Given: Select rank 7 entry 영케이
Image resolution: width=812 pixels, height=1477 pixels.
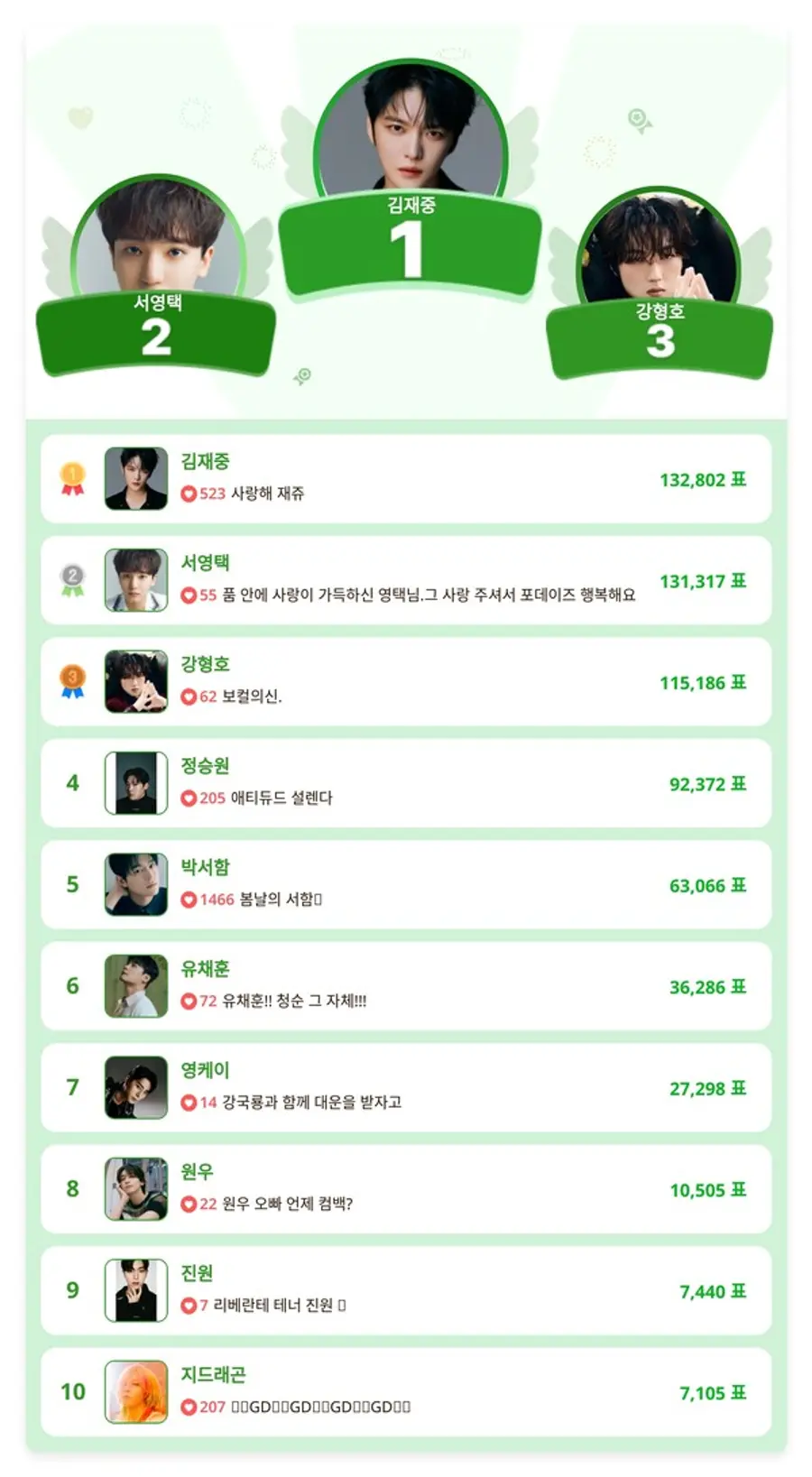Looking at the screenshot, I should point(205,1071).
